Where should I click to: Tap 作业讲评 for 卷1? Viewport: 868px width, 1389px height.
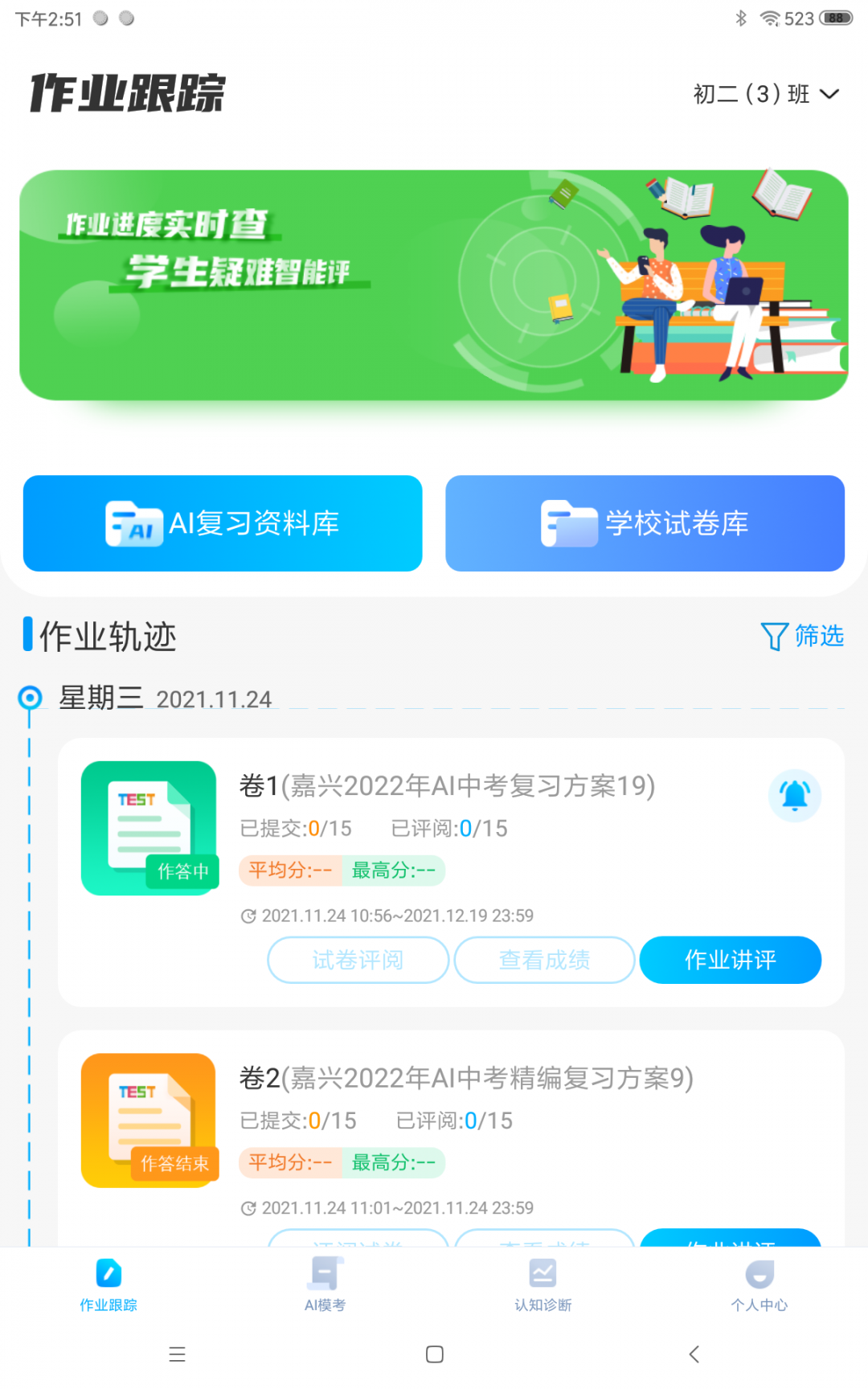(x=730, y=960)
